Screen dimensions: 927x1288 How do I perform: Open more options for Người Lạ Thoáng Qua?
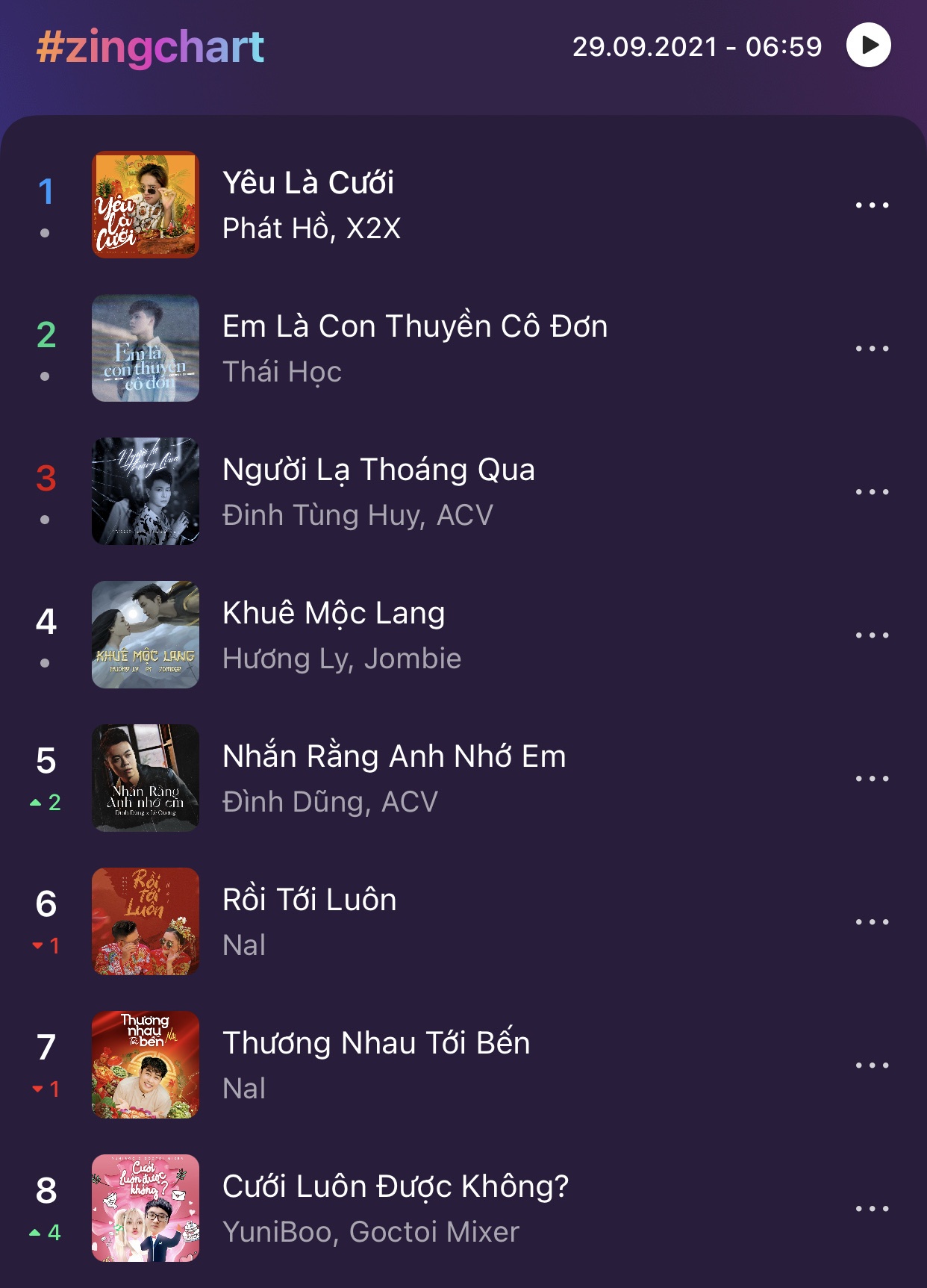pyautogui.click(x=872, y=491)
